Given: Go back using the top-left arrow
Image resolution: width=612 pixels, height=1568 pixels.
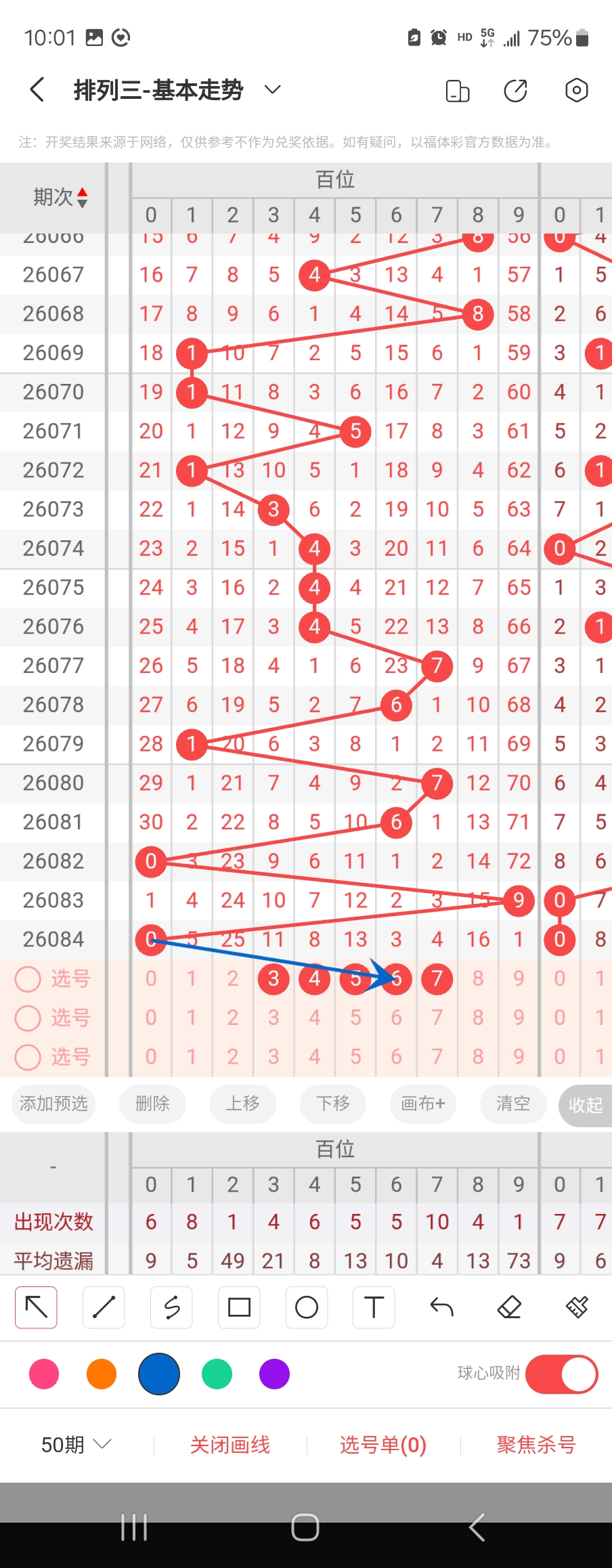Looking at the screenshot, I should click(x=37, y=89).
